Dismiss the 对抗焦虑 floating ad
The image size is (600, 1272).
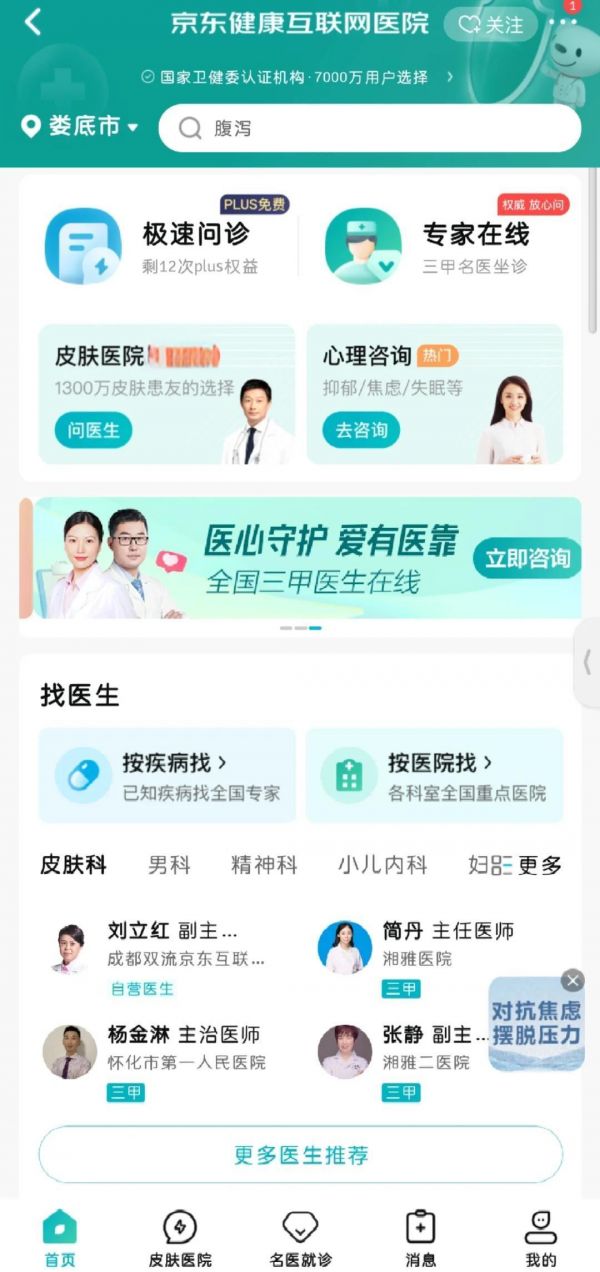coord(572,980)
